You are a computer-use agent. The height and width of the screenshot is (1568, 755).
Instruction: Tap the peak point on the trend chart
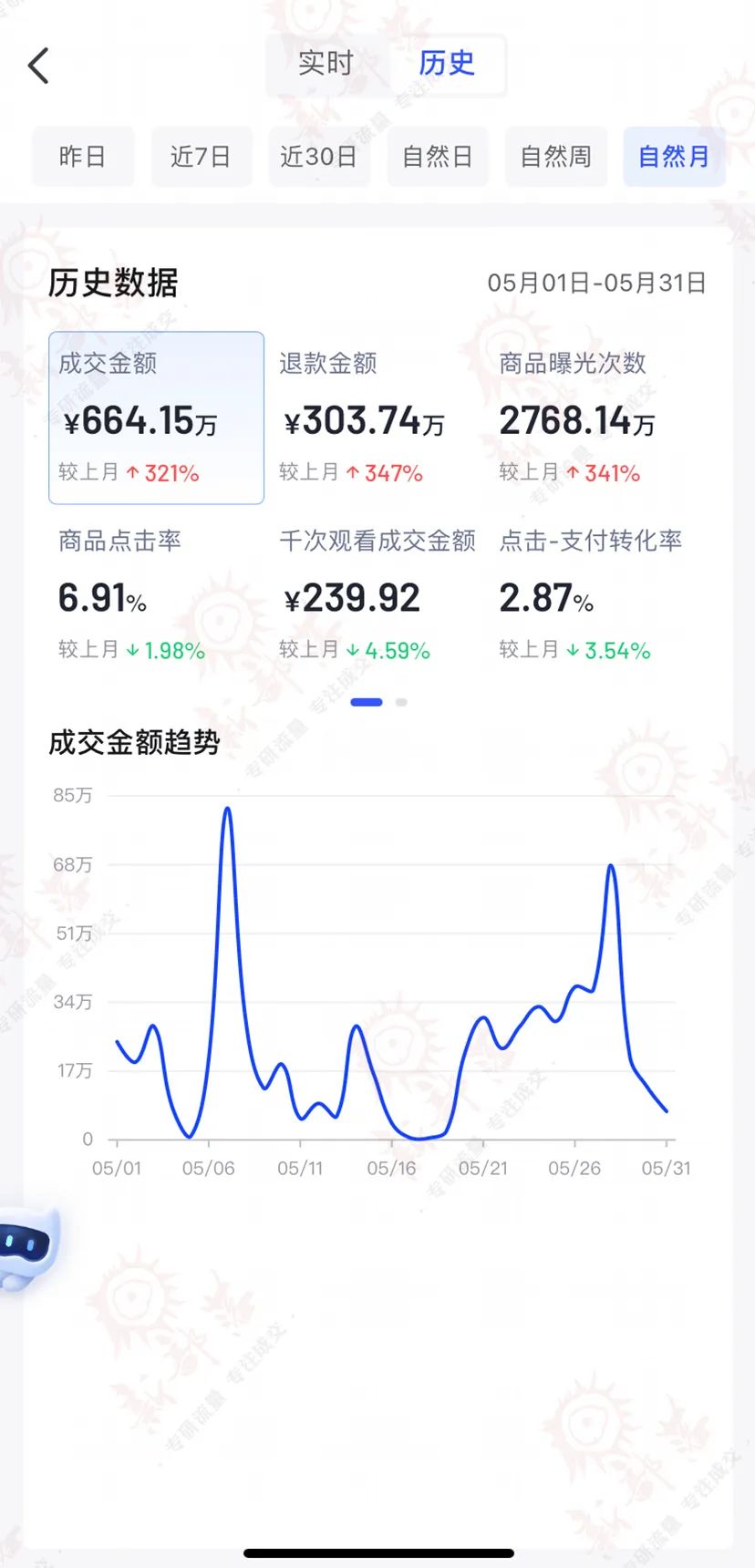pos(227,810)
